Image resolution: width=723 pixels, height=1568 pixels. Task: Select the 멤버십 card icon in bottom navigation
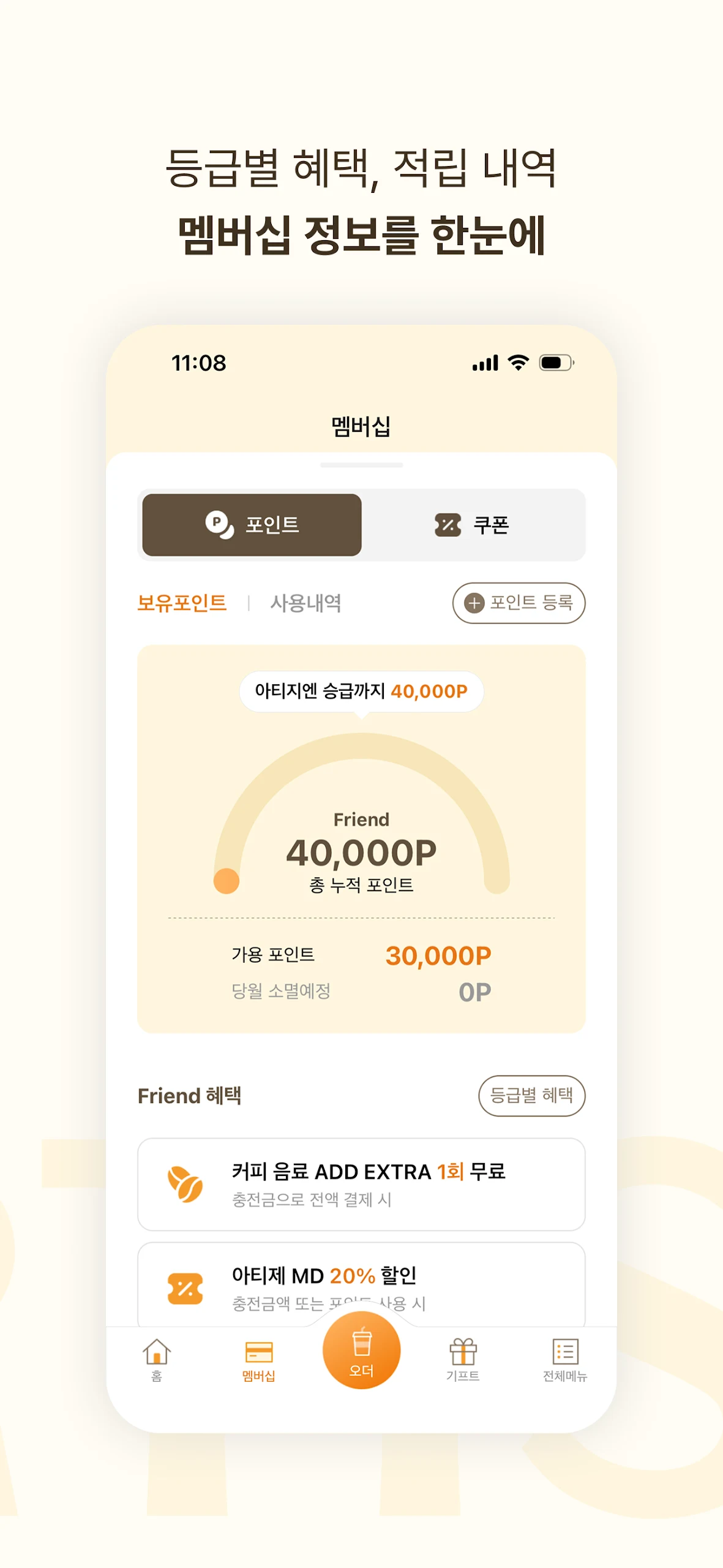tap(259, 1358)
